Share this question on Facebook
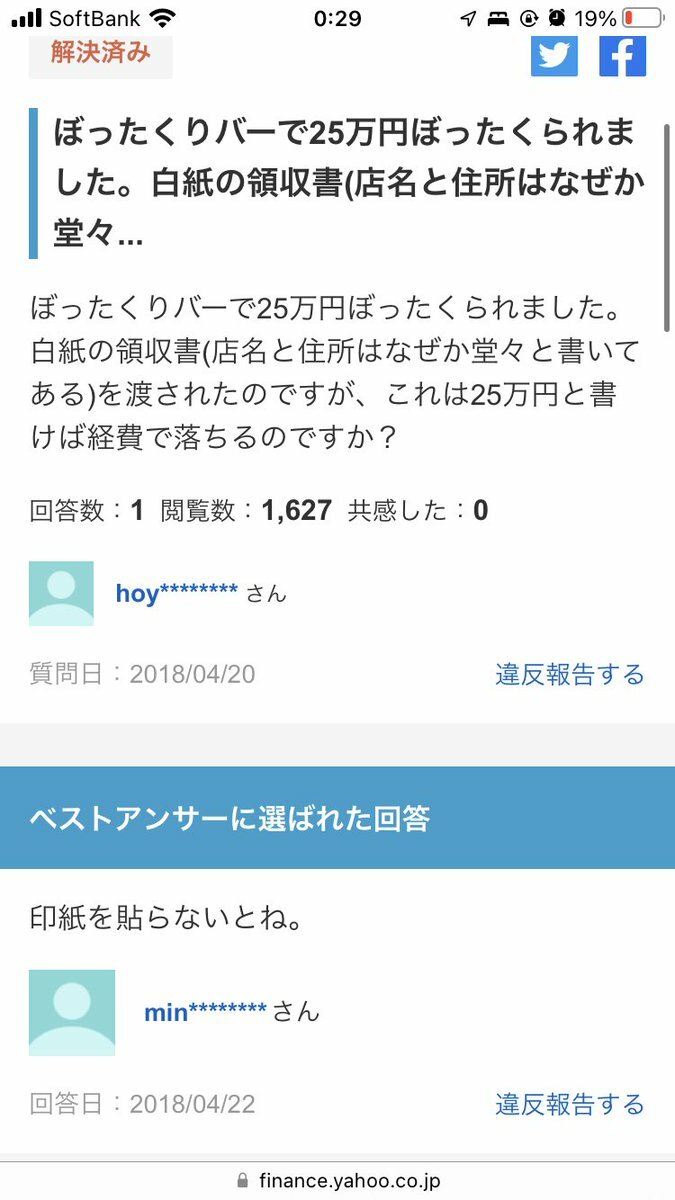The width and height of the screenshot is (675, 1200). click(622, 56)
